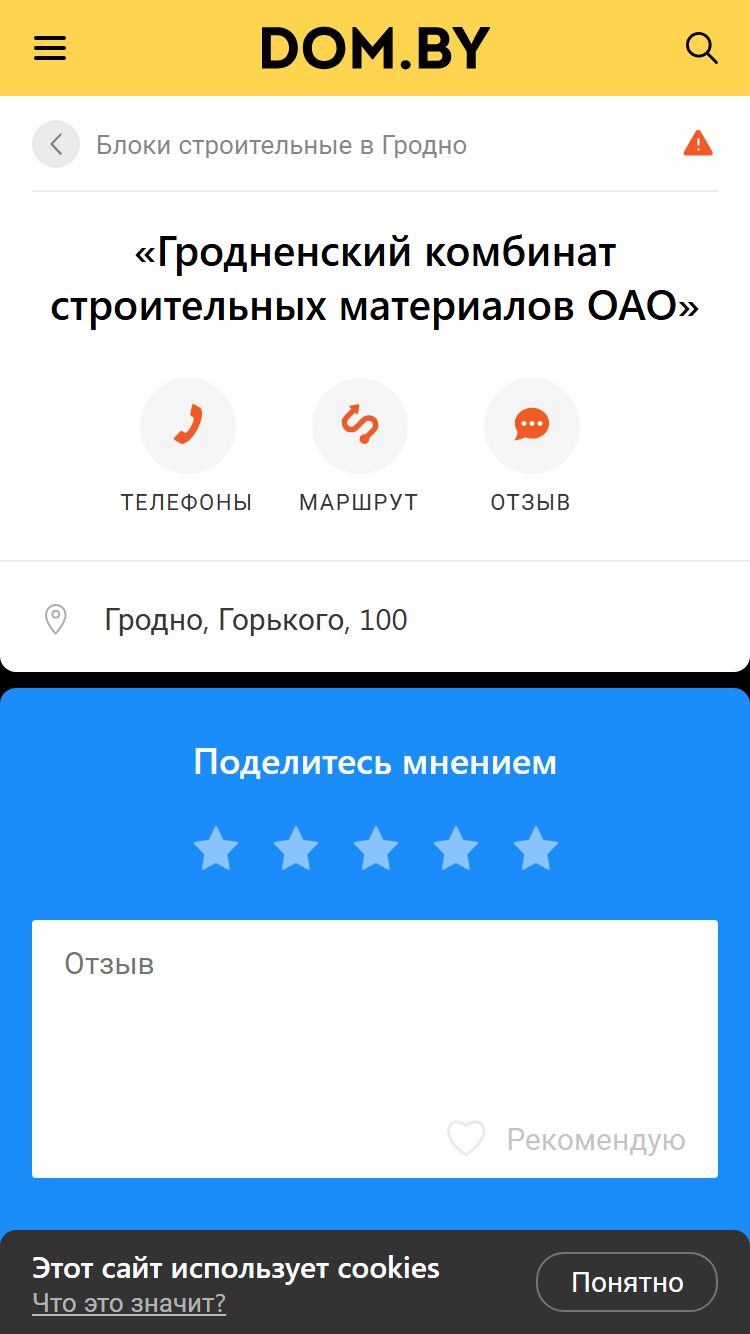This screenshot has height=1334, width=750.
Task: Tap the DOM.BY home logo
Action: point(376,48)
